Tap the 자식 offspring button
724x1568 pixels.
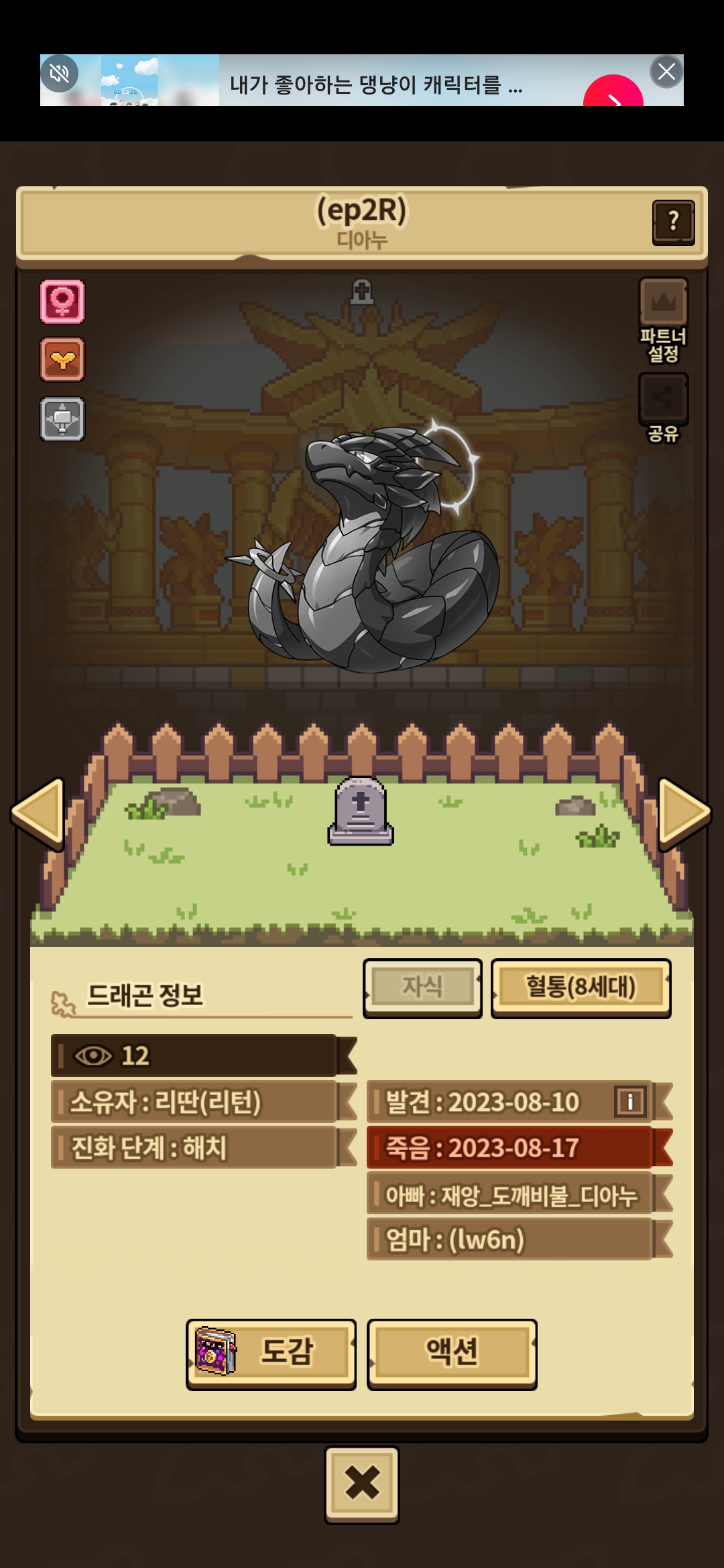[x=422, y=988]
